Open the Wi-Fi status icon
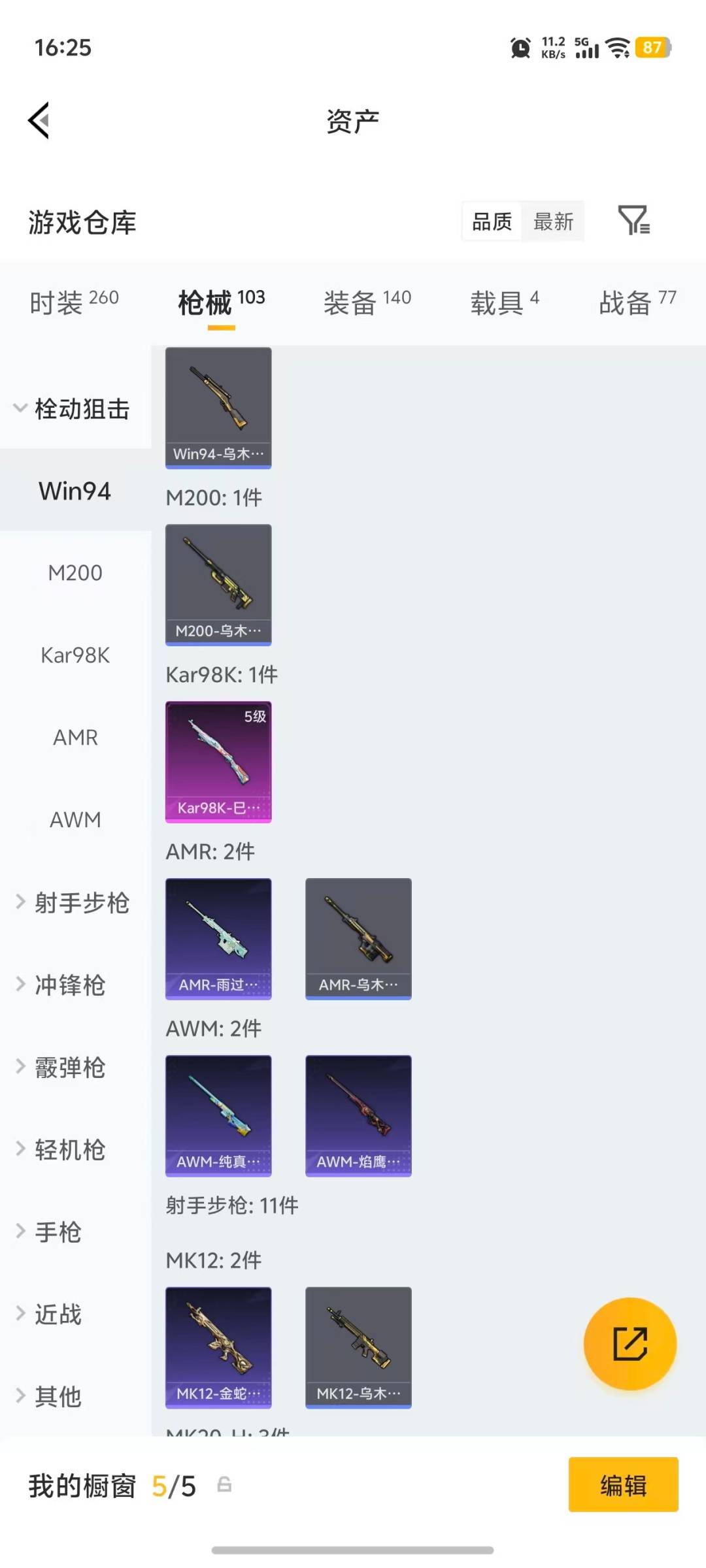 point(615,47)
